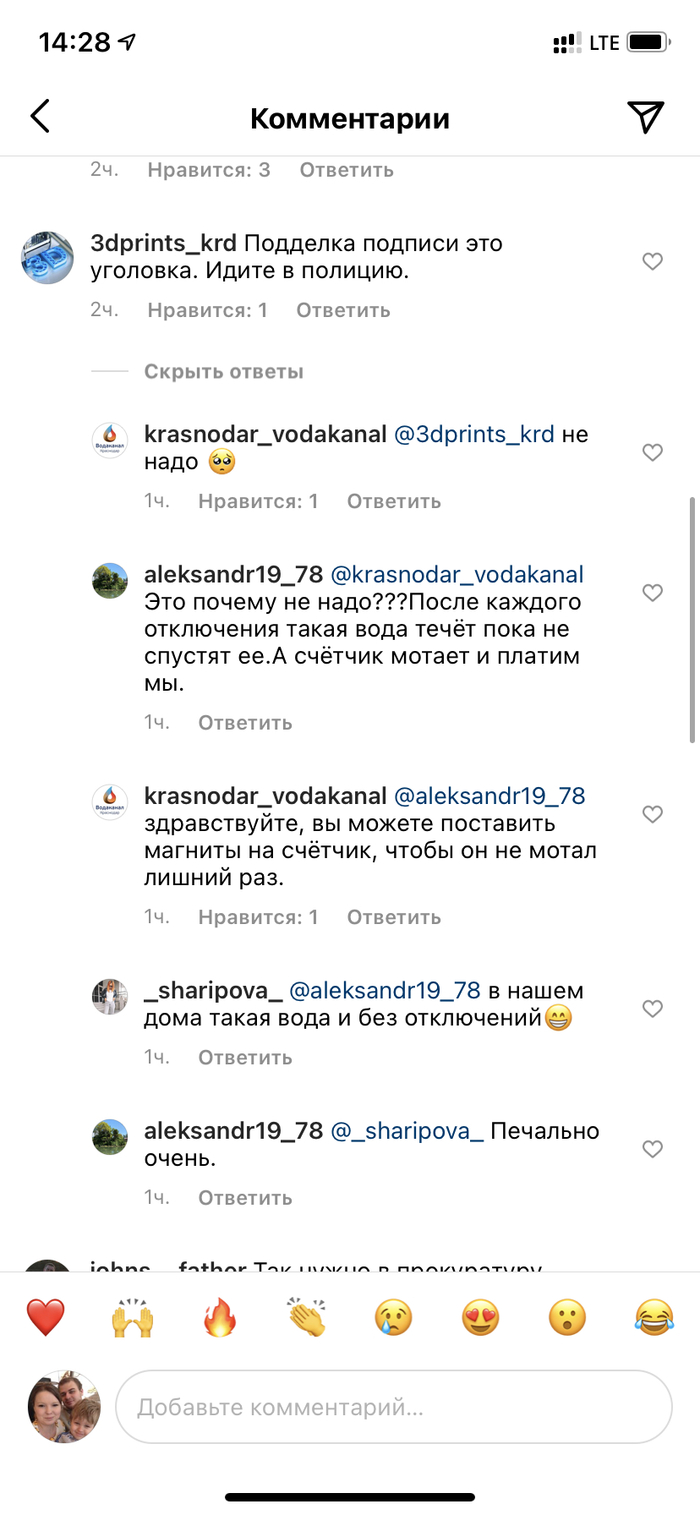Like aleksandr19_78's "Печально очень" reply

[652, 1149]
